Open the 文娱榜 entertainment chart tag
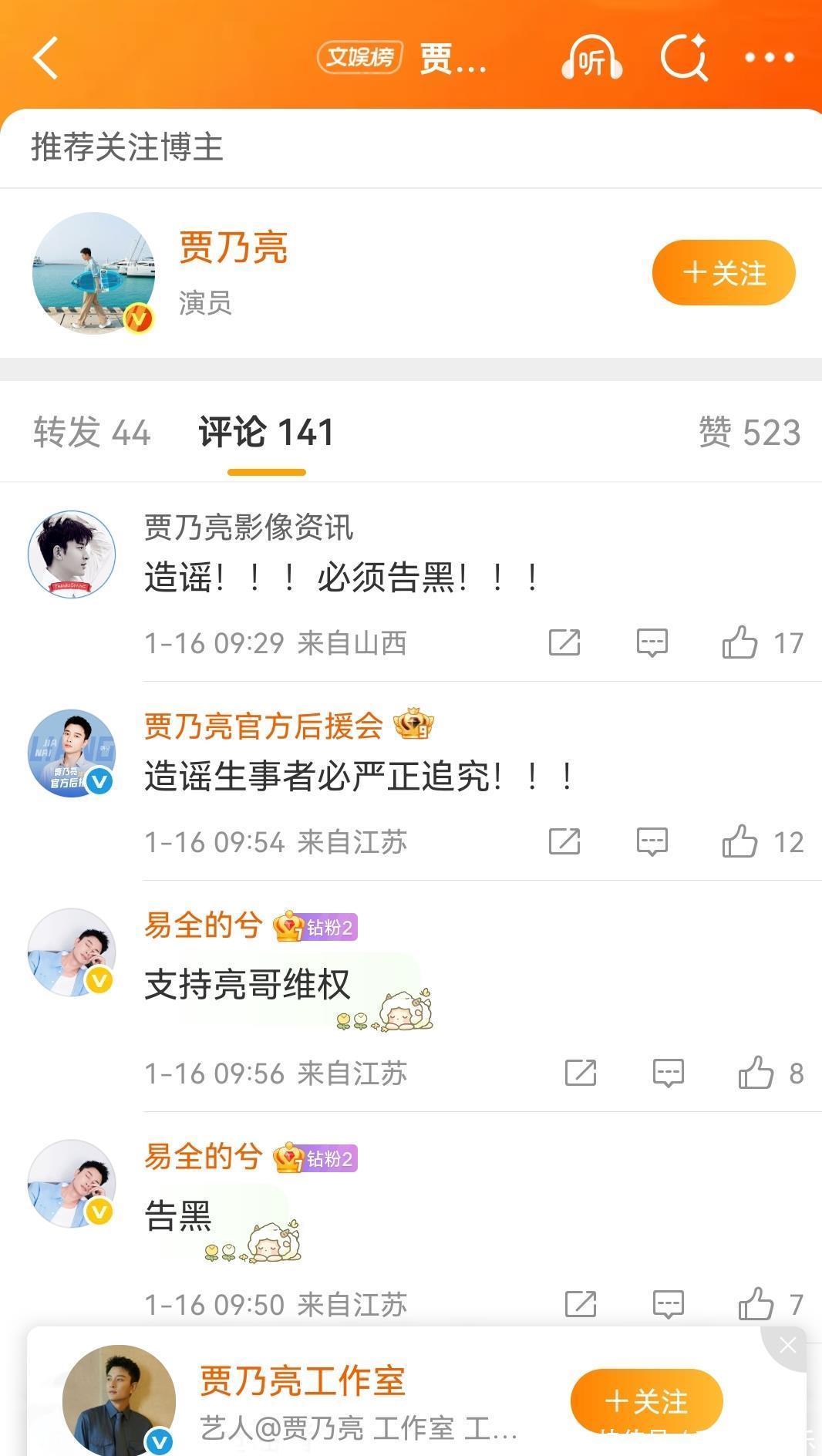822x1456 pixels. tap(359, 57)
